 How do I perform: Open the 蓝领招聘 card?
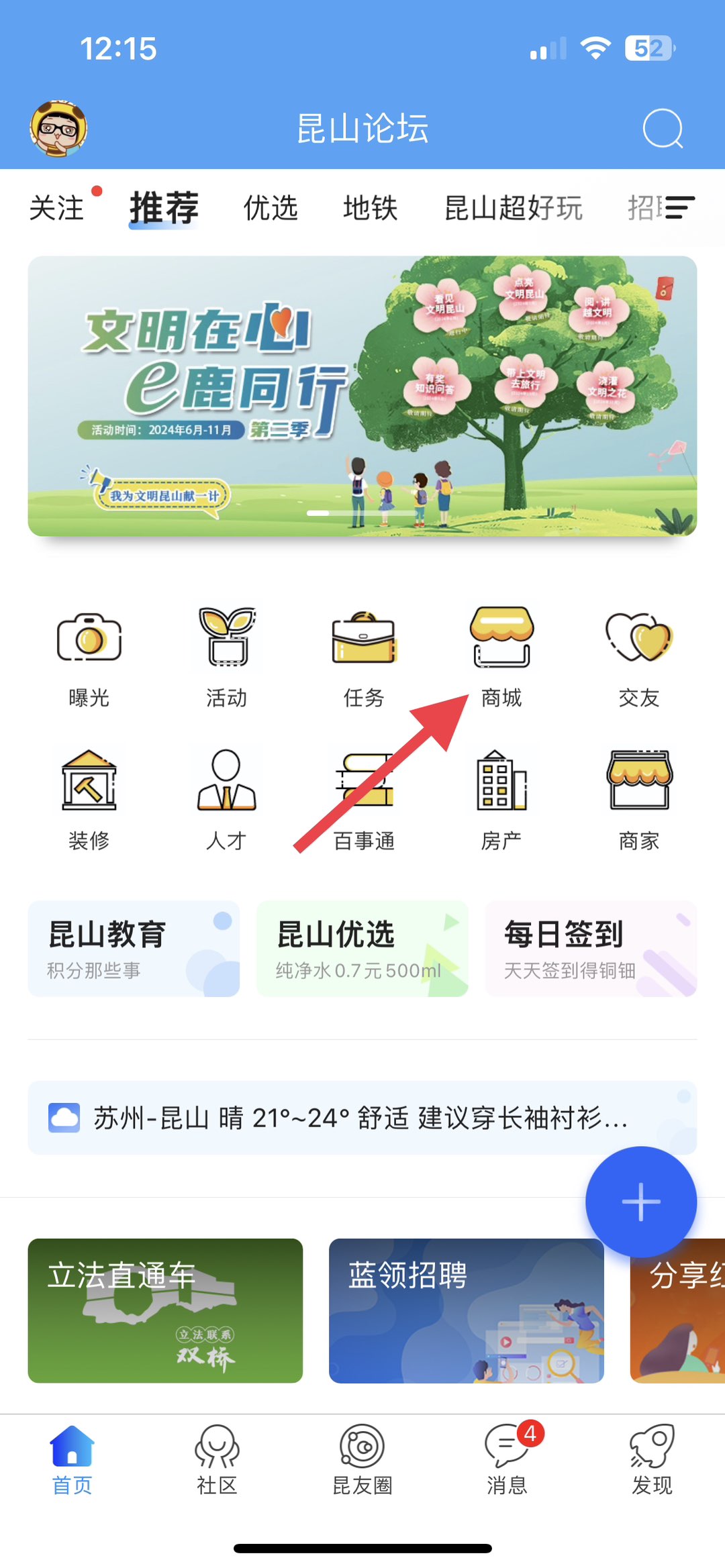pos(466,1310)
